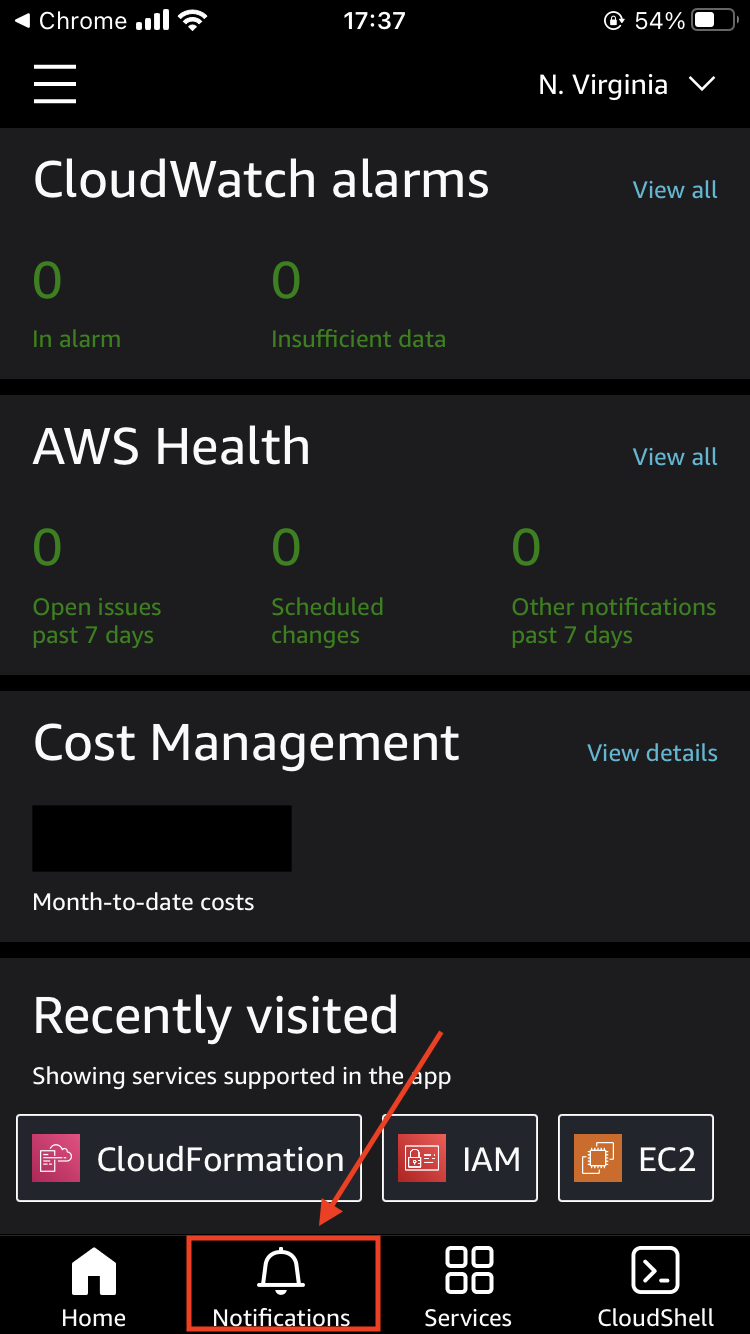Screen dimensions: 750x1334
Task: Tap the Home icon in bottom bar
Action: pos(93,1270)
